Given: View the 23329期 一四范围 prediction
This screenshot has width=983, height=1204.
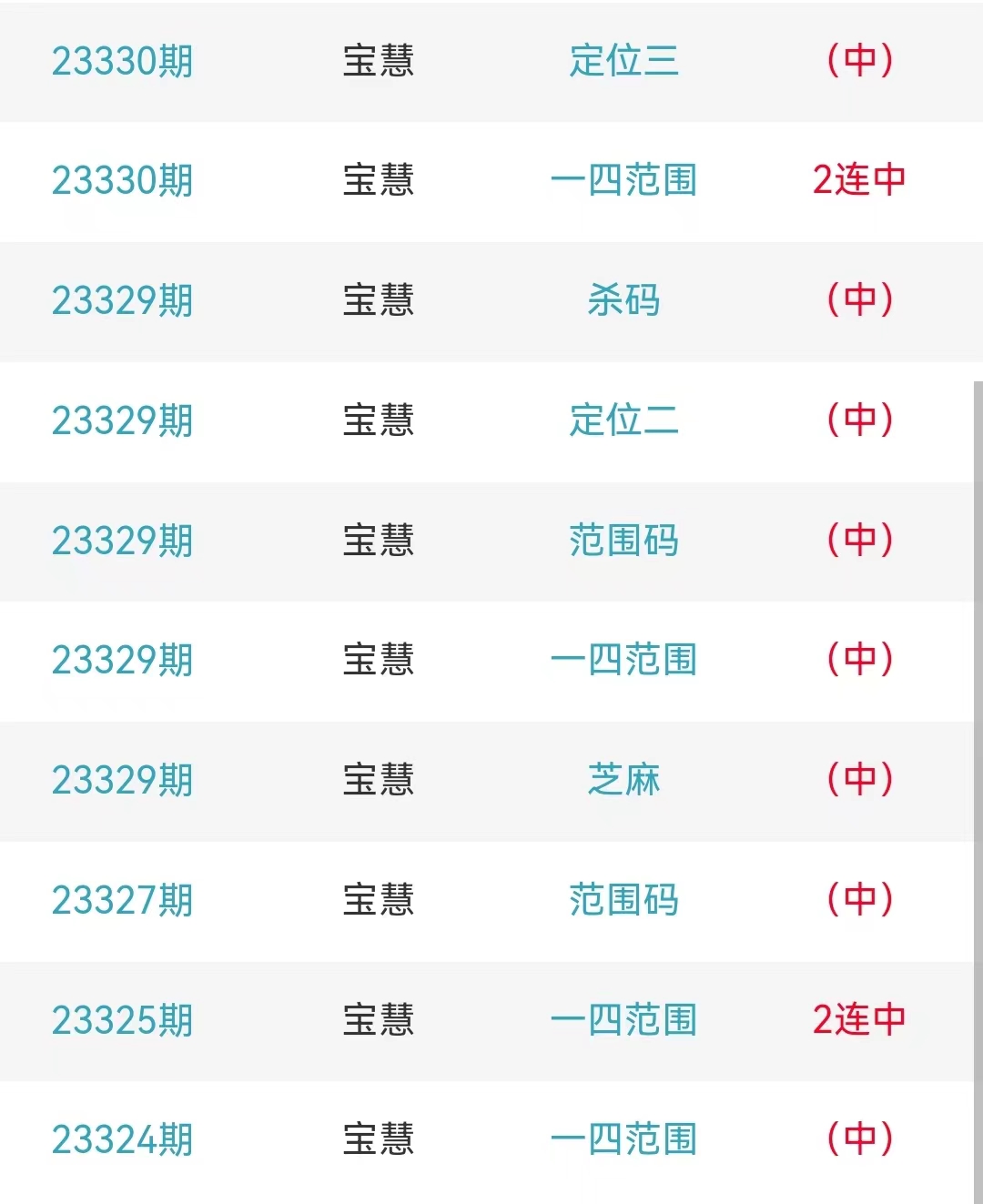Looking at the screenshot, I should click(623, 660).
